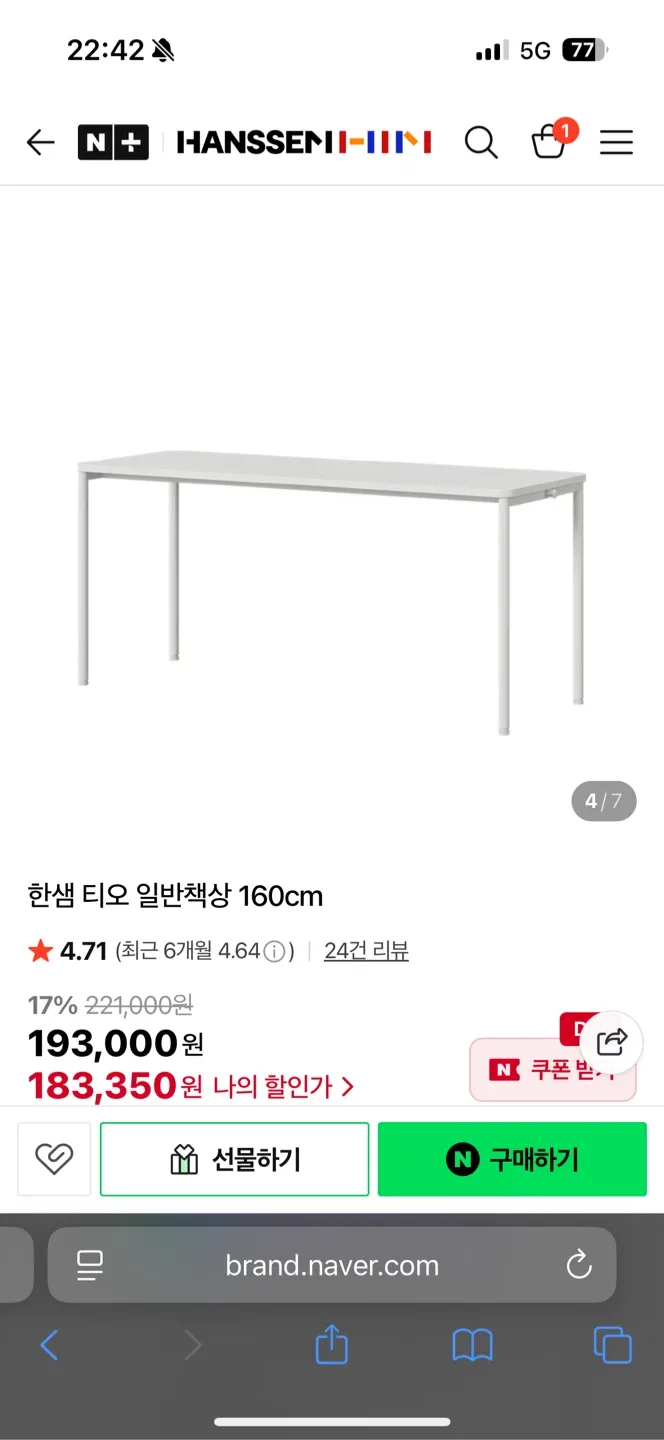Screen dimensions: 664x1440
Task: Open the Safari tabs overview
Action: click(x=612, y=1345)
